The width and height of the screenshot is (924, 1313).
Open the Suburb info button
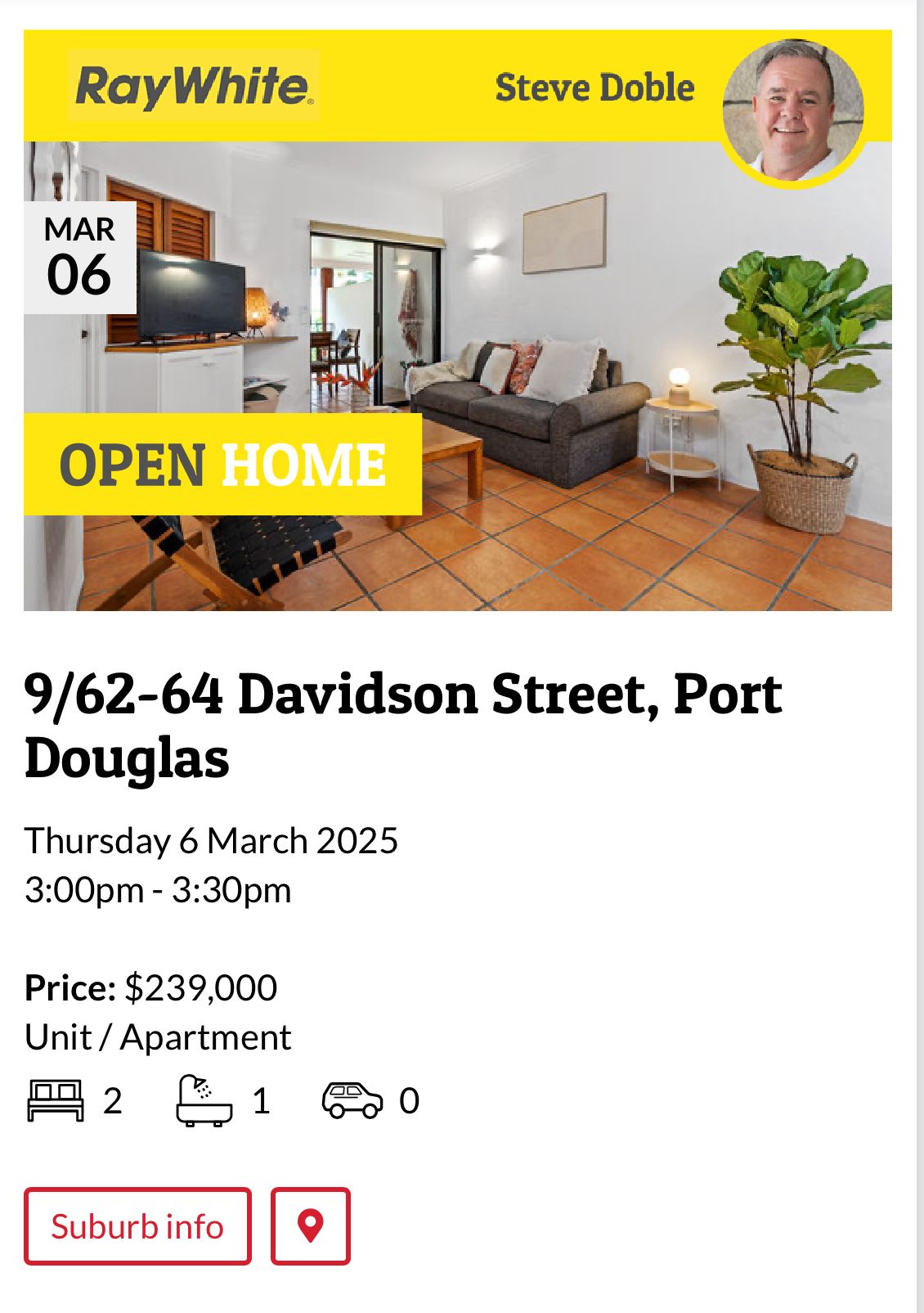[137, 1226]
